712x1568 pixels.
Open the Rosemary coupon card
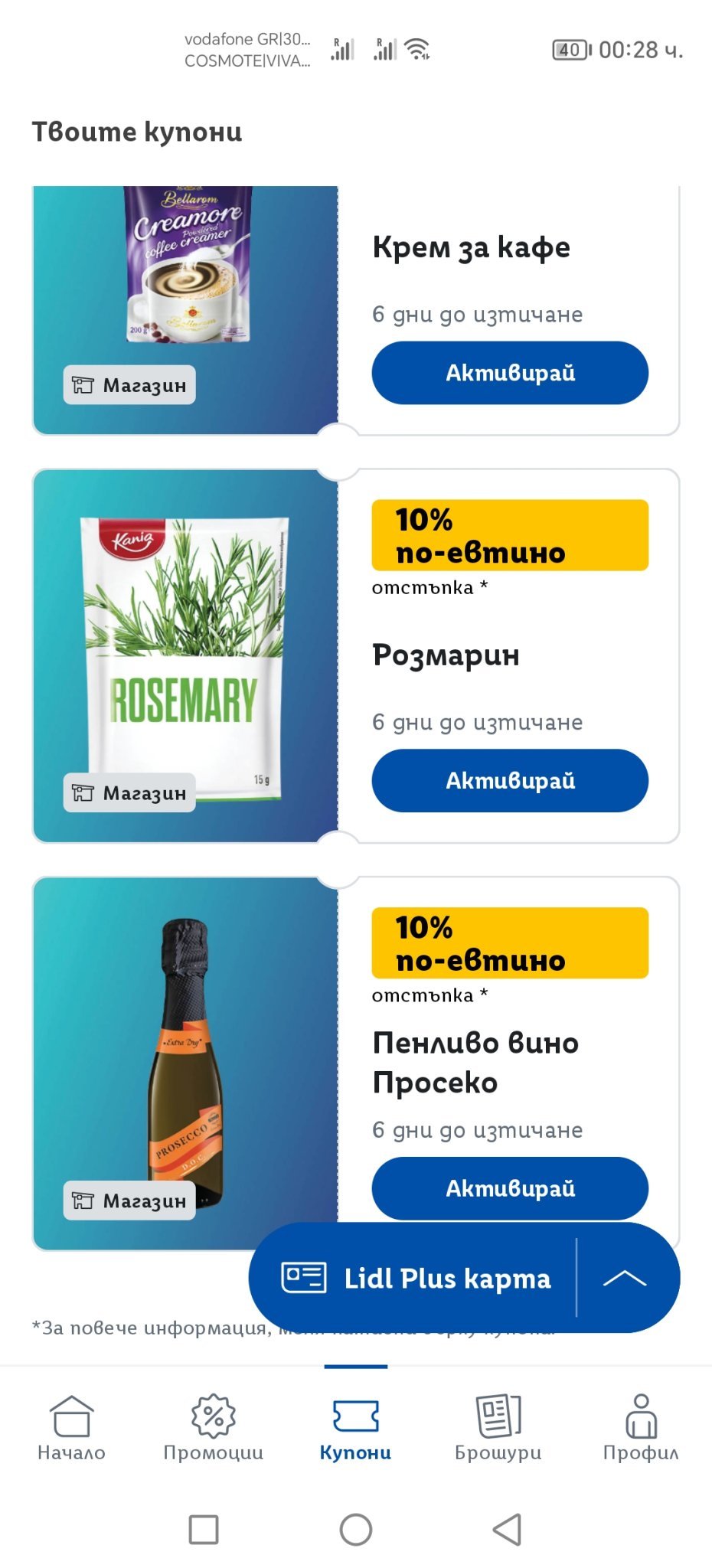(x=185, y=655)
